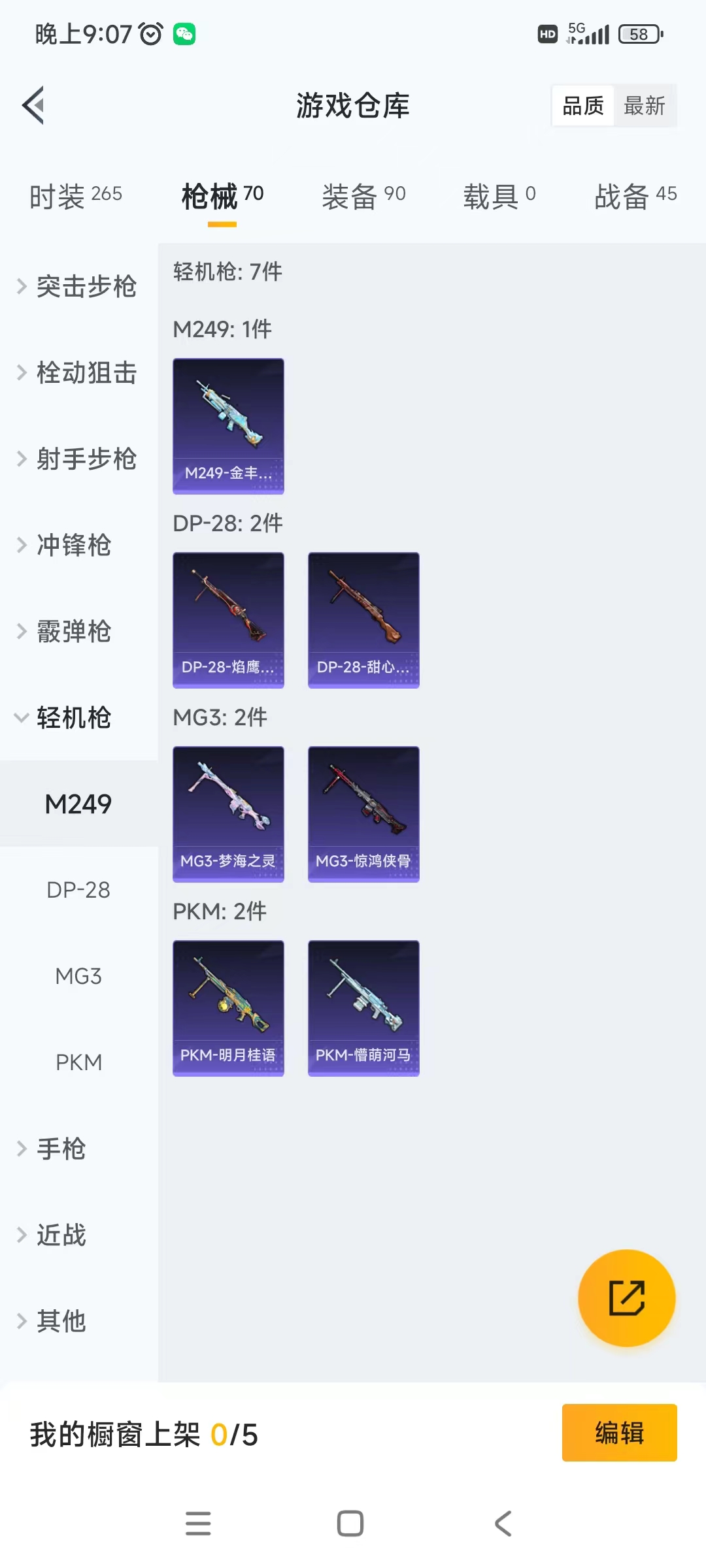Open the PKM-懵萌河马 weapon thumbnail

tap(363, 1007)
